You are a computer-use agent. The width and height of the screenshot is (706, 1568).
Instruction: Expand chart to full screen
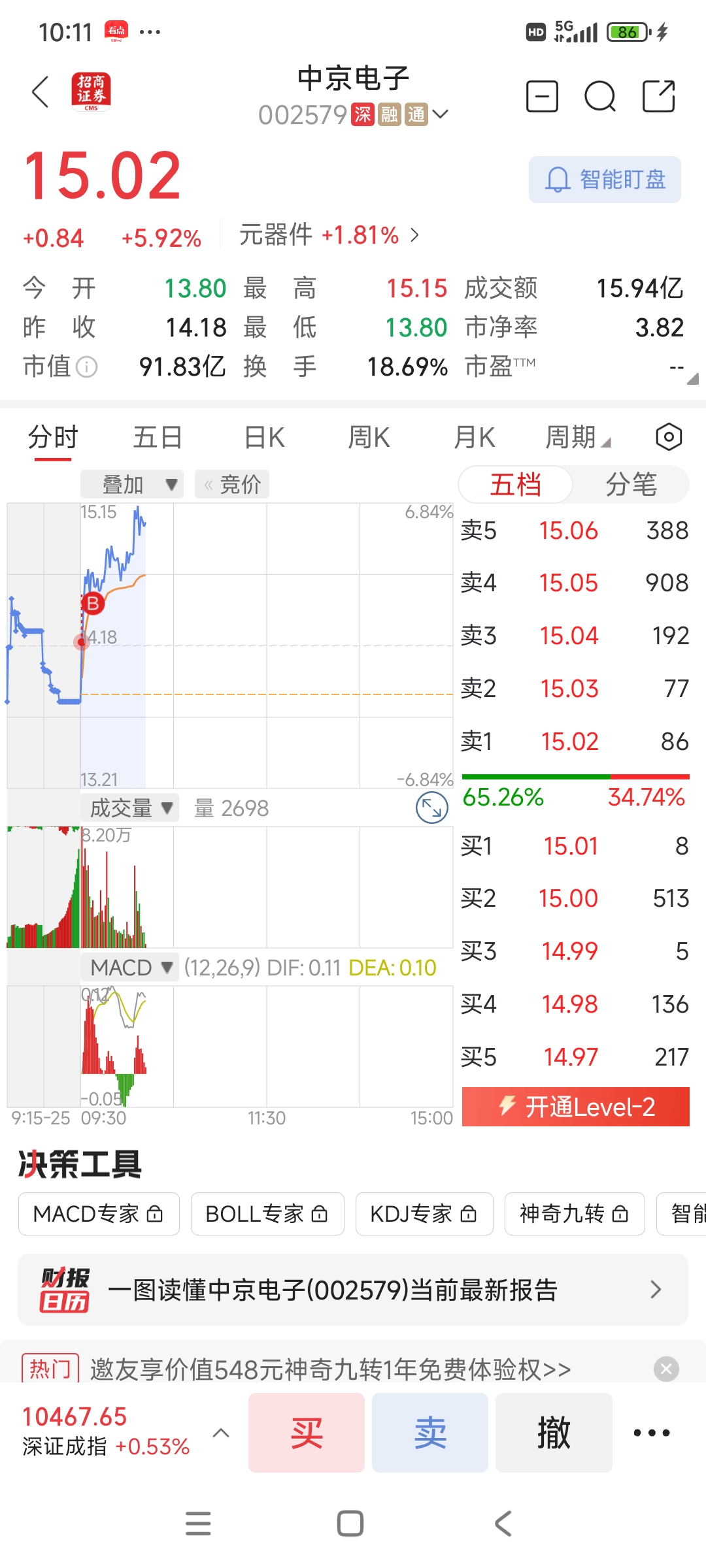432,808
